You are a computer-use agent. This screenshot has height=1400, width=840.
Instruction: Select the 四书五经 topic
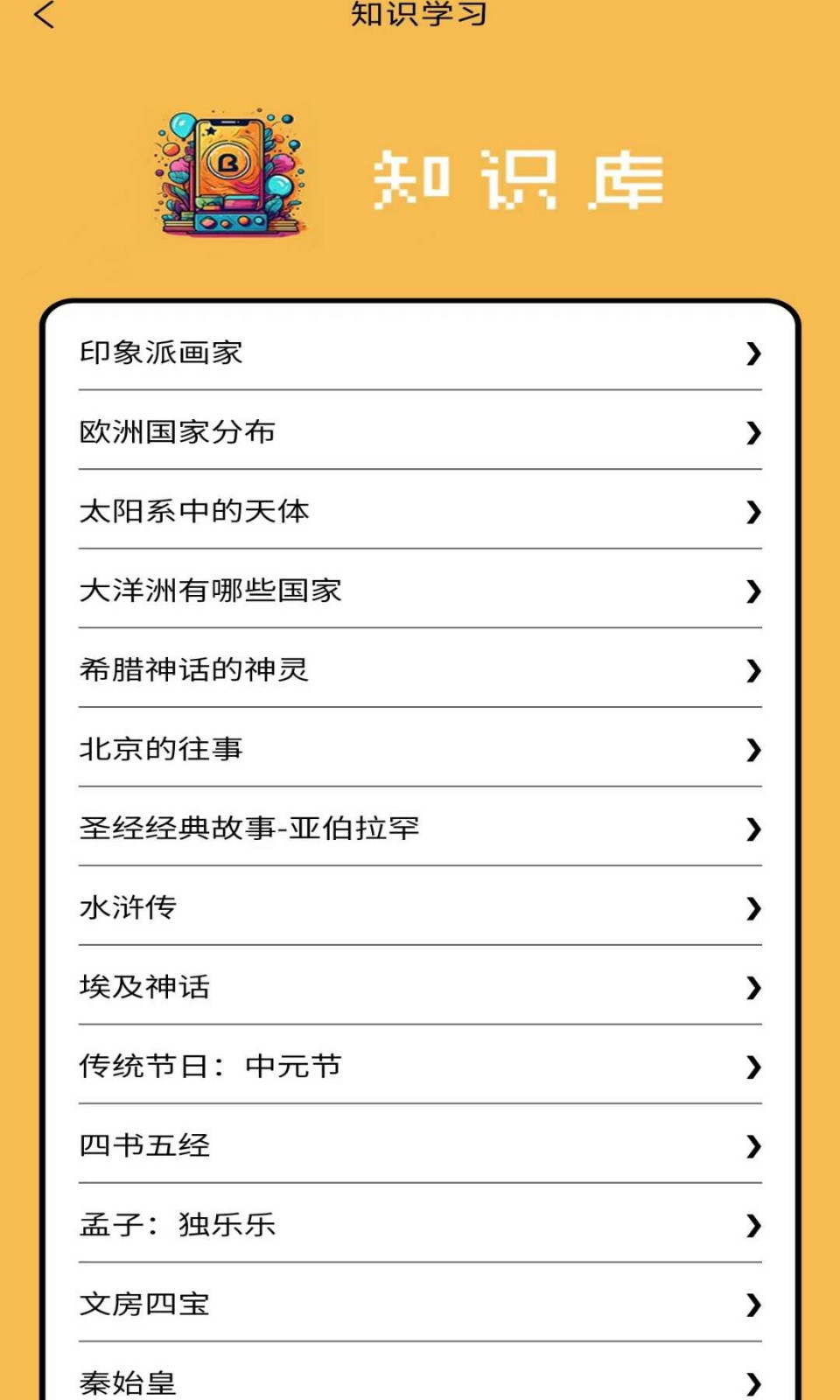[x=420, y=1145]
